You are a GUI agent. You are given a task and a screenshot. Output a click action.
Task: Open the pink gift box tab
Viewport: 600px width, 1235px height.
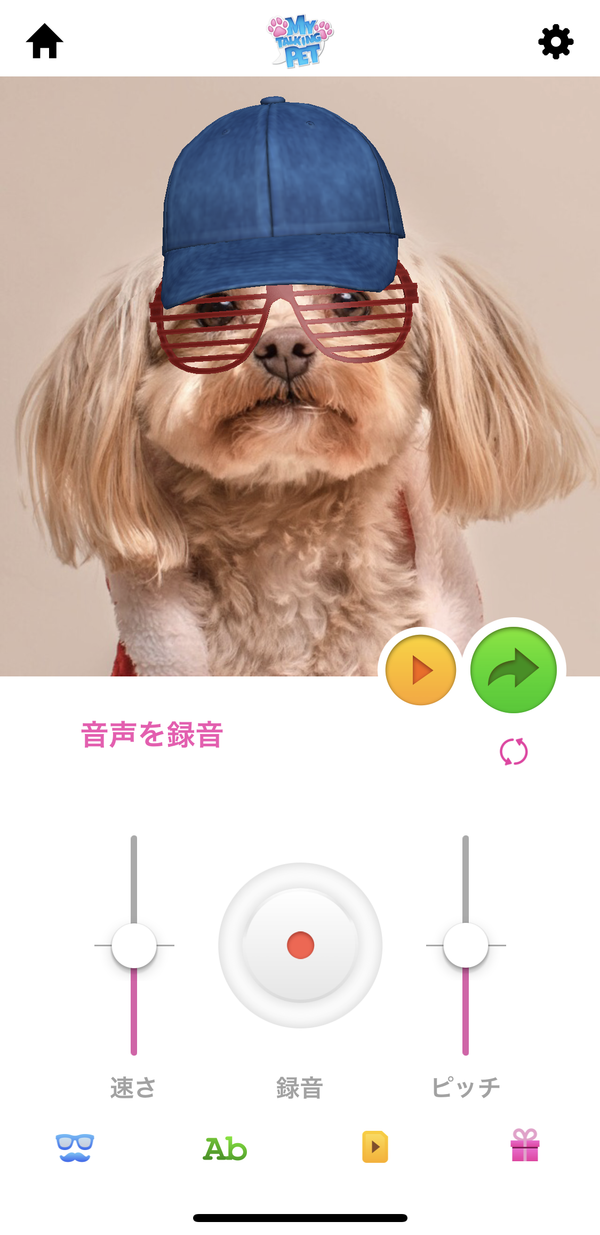pyautogui.click(x=525, y=1146)
